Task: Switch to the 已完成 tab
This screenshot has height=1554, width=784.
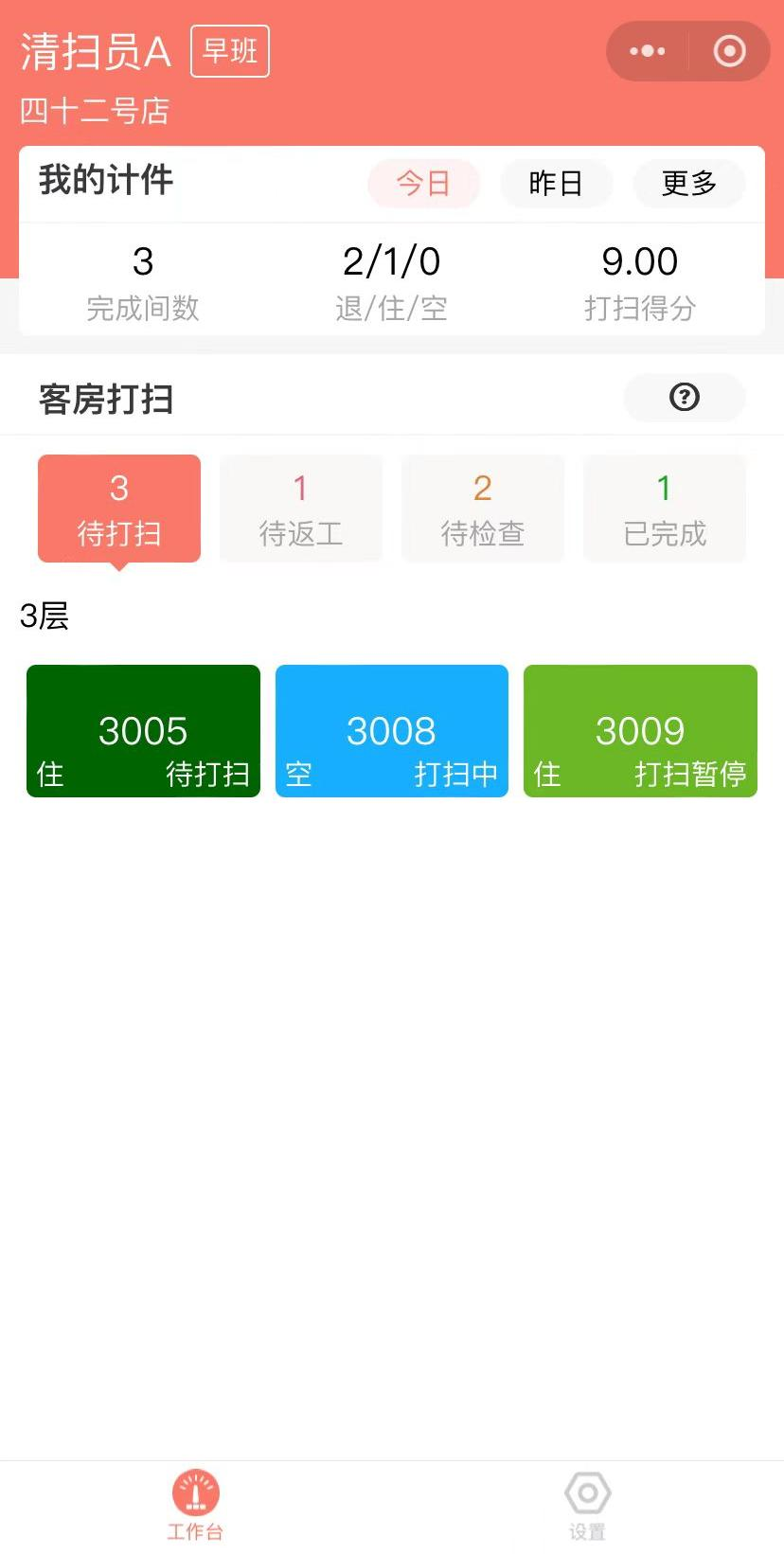Action: click(665, 509)
